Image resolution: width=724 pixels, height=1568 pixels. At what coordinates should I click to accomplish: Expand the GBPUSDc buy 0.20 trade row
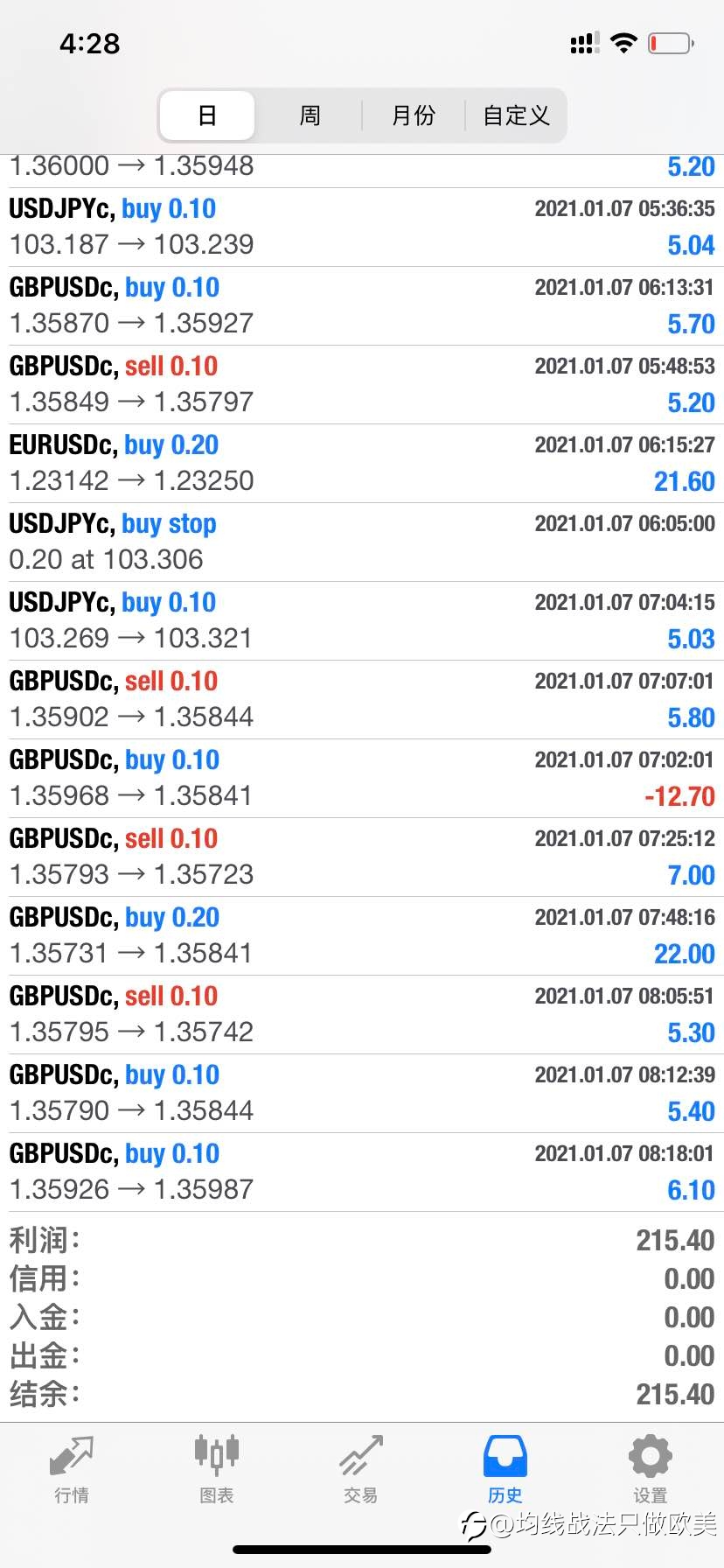pos(362,936)
